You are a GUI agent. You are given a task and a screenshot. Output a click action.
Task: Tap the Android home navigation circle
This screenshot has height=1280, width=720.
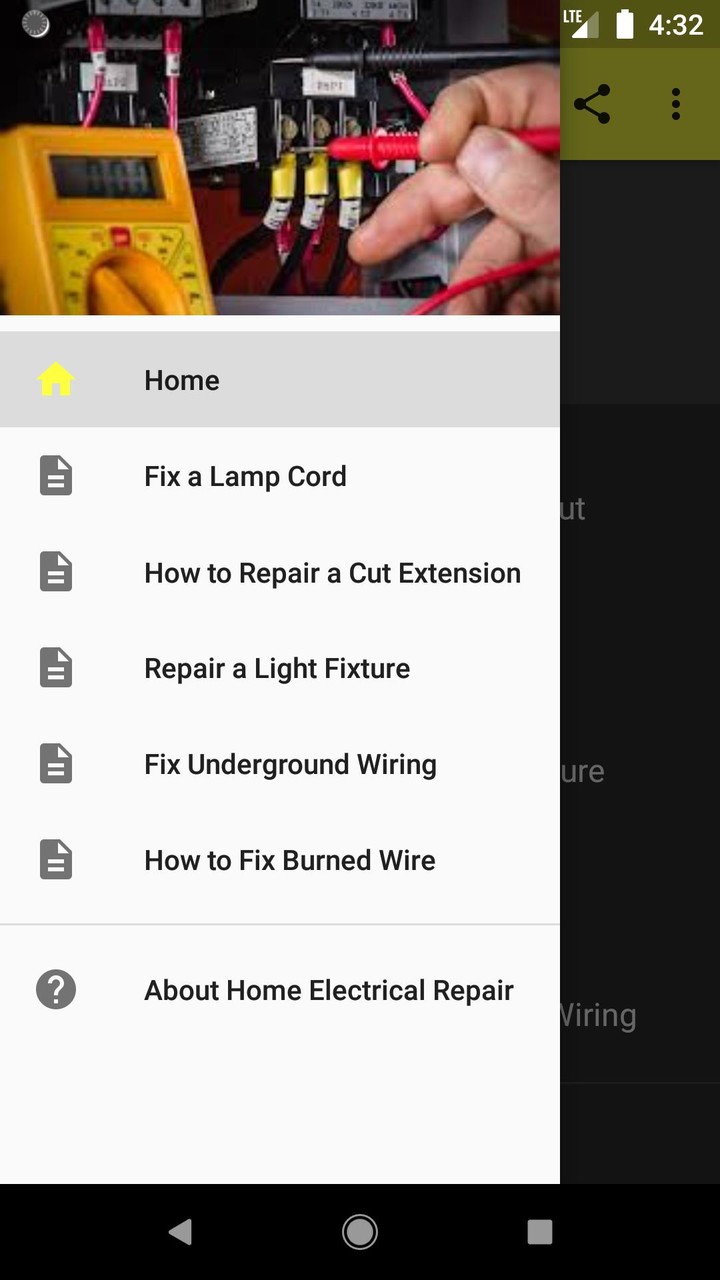click(360, 1232)
